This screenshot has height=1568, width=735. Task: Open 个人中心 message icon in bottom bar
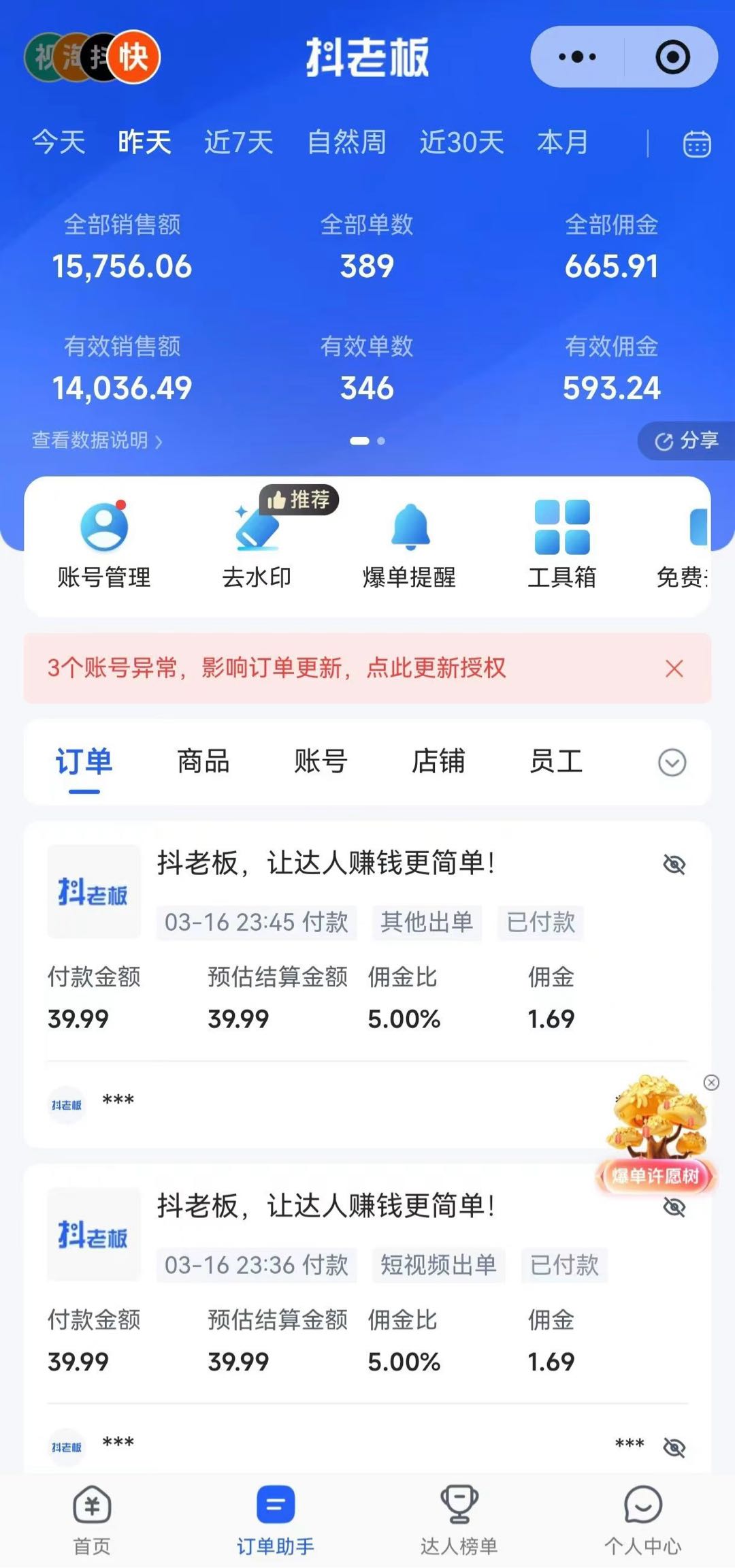(640, 1518)
